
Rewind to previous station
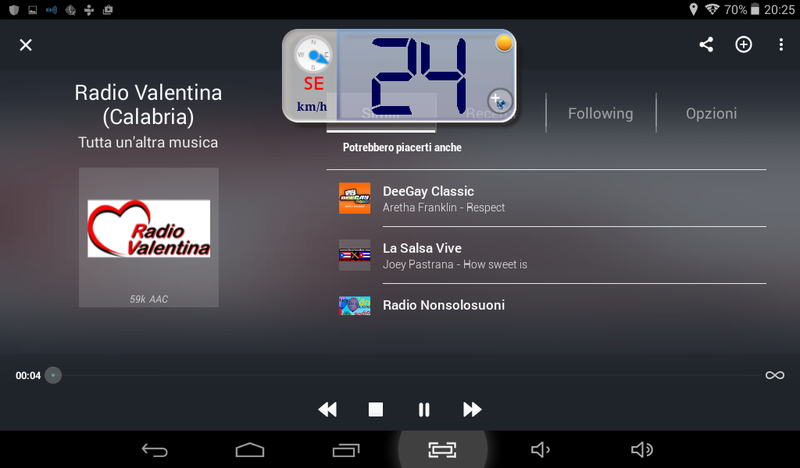point(327,409)
